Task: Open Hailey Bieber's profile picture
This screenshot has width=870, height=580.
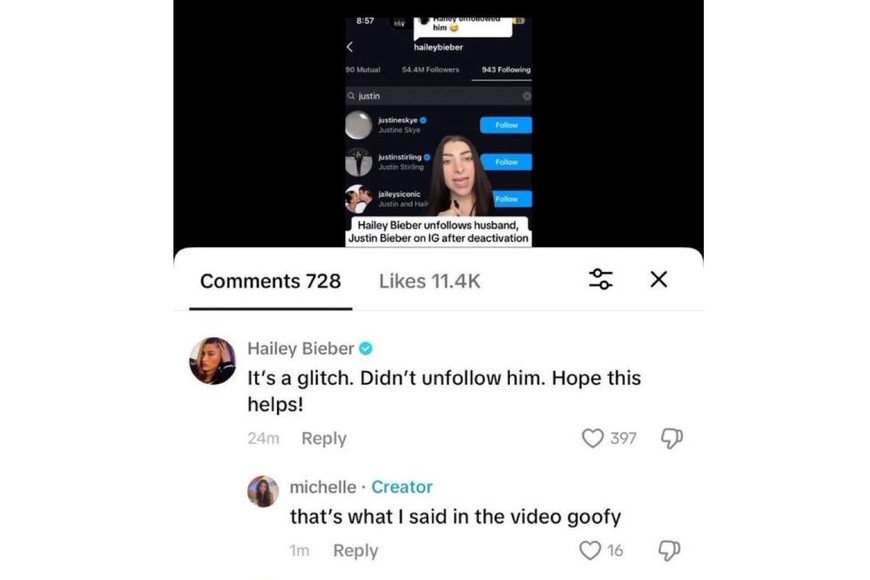Action: (x=212, y=360)
